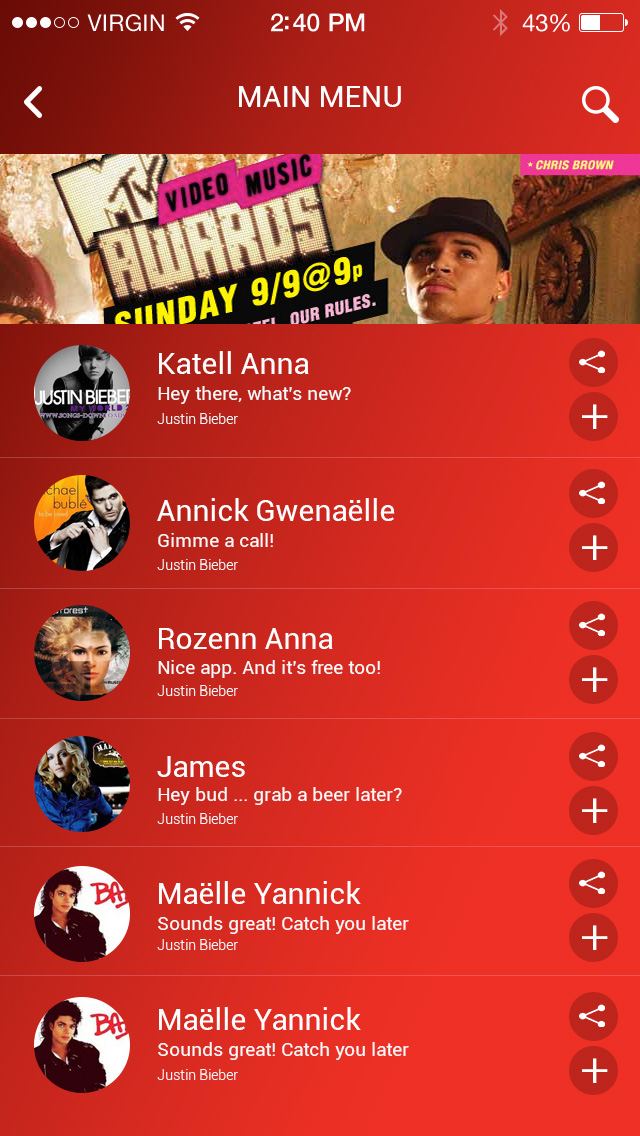Add Rozenn Anna using the plus icon
Viewport: 640px width, 1136px height.
tap(593, 680)
